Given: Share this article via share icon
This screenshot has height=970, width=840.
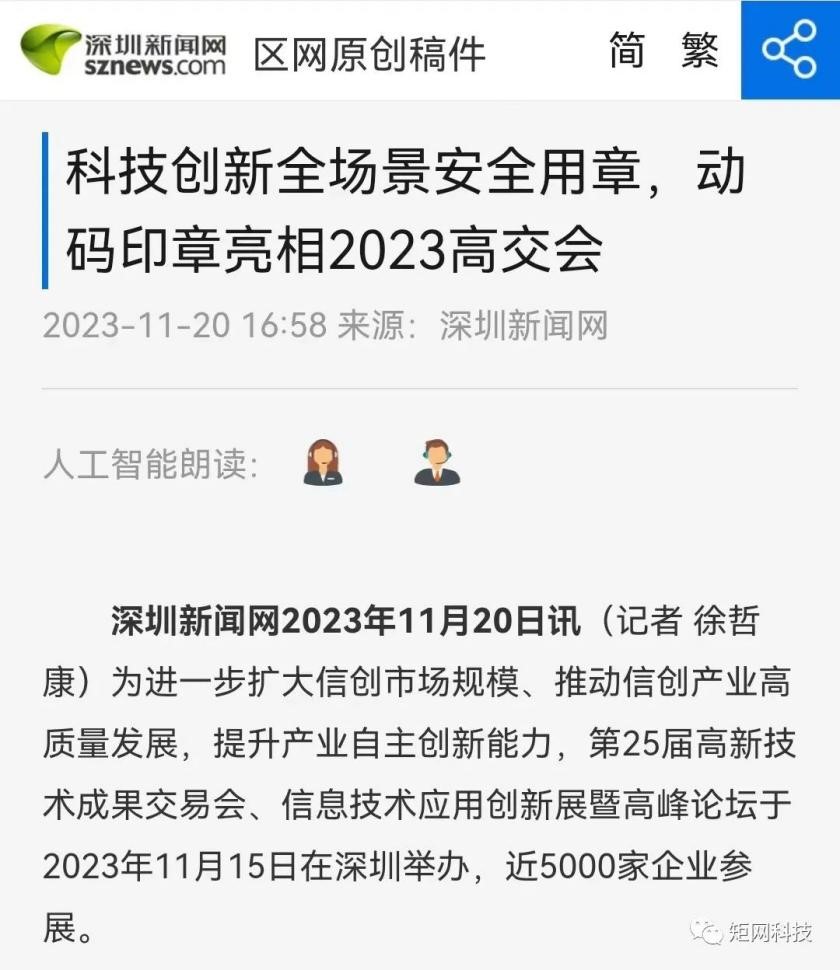Looking at the screenshot, I should tap(789, 50).
